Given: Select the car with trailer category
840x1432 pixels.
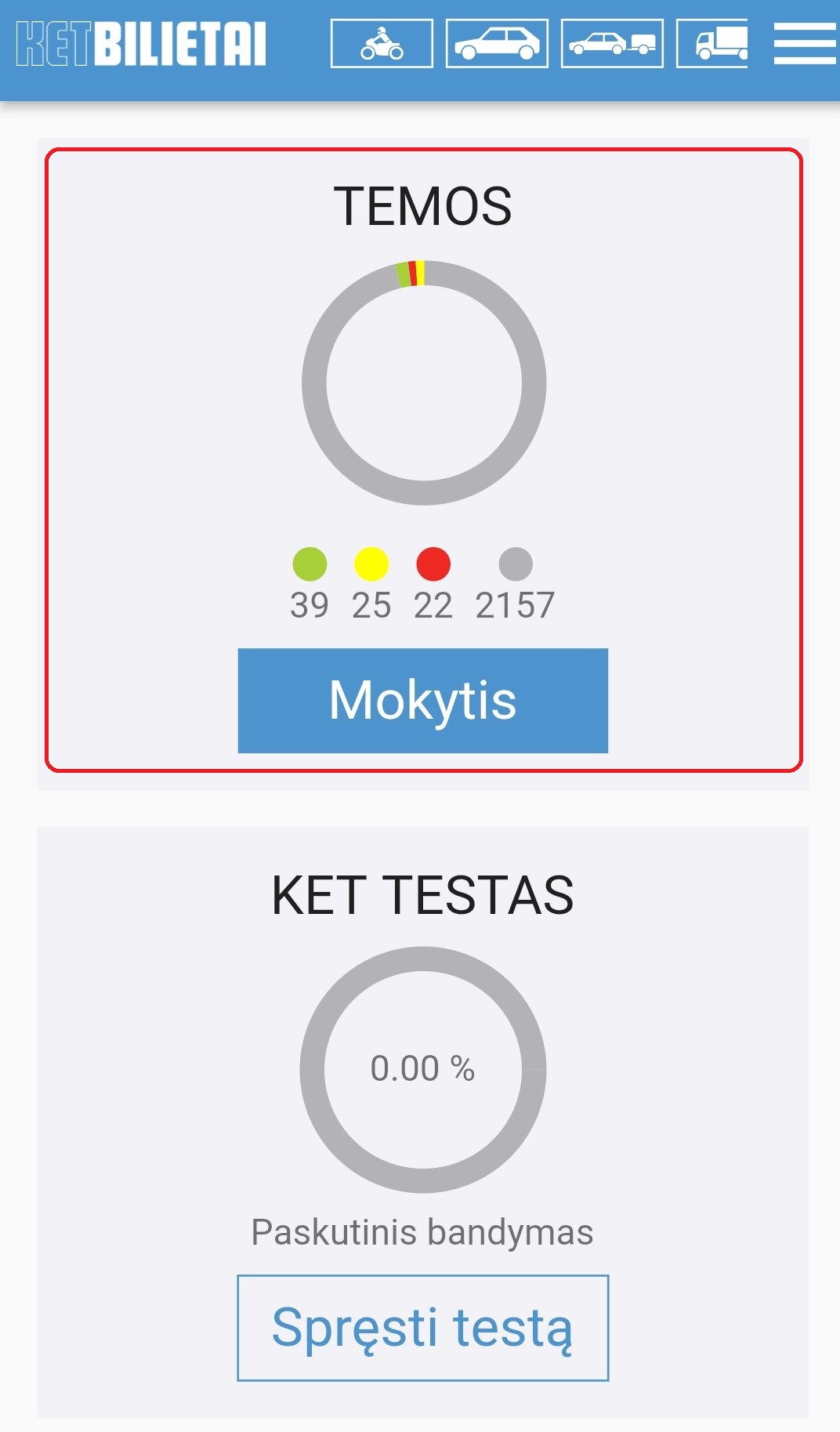Looking at the screenshot, I should (612, 44).
